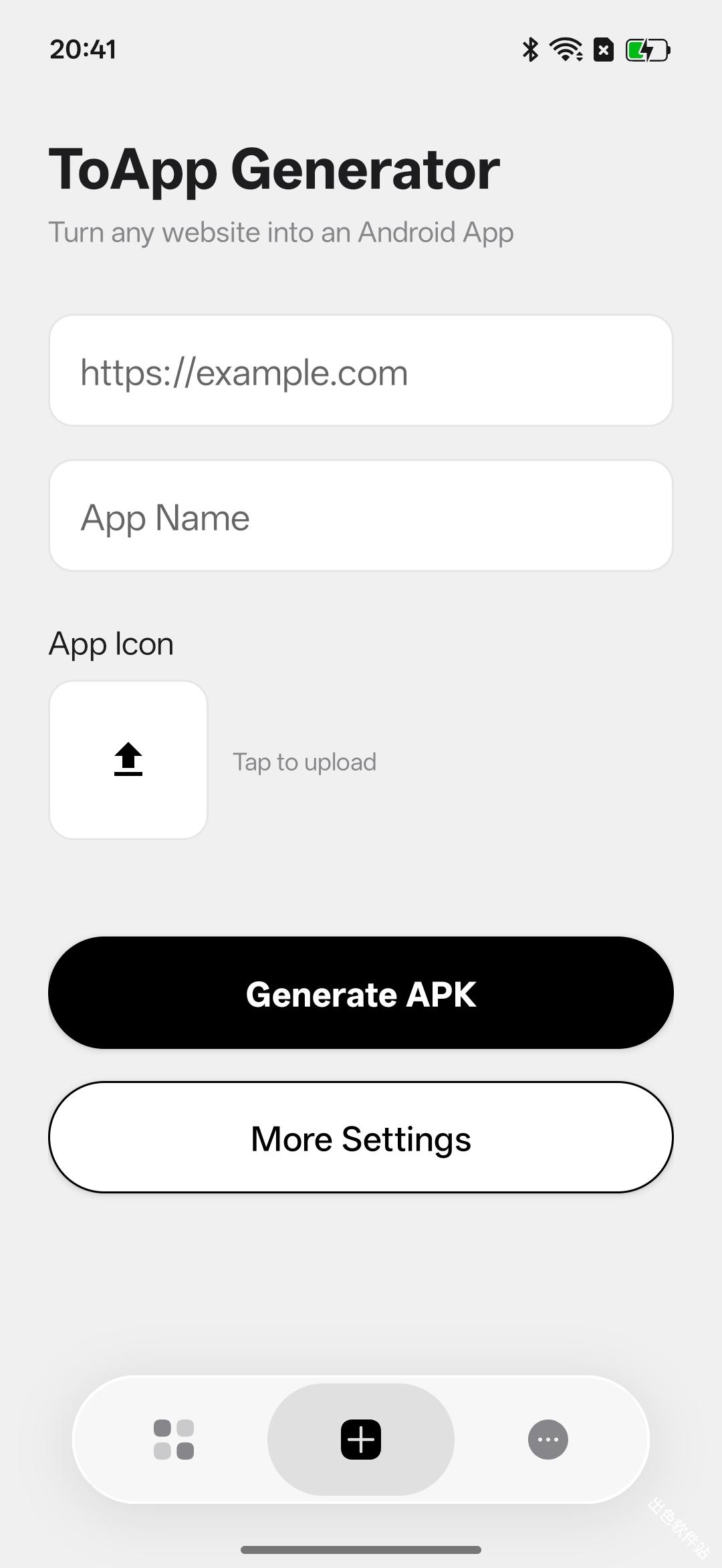Screen dimensions: 722x1568
Task: Tap the 20:41 clock in status bar
Action: (83, 49)
